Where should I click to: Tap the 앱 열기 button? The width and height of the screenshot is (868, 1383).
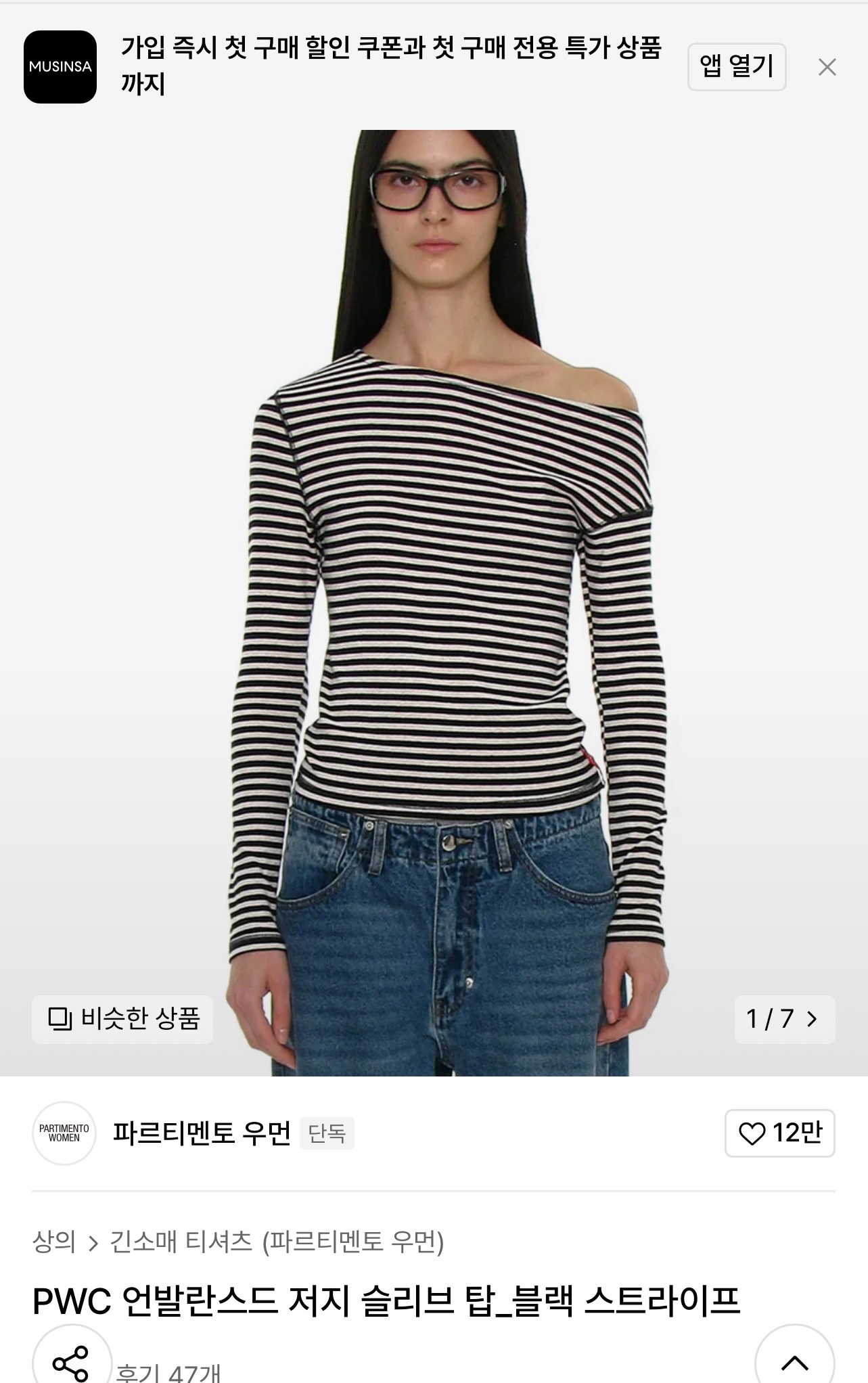point(736,67)
